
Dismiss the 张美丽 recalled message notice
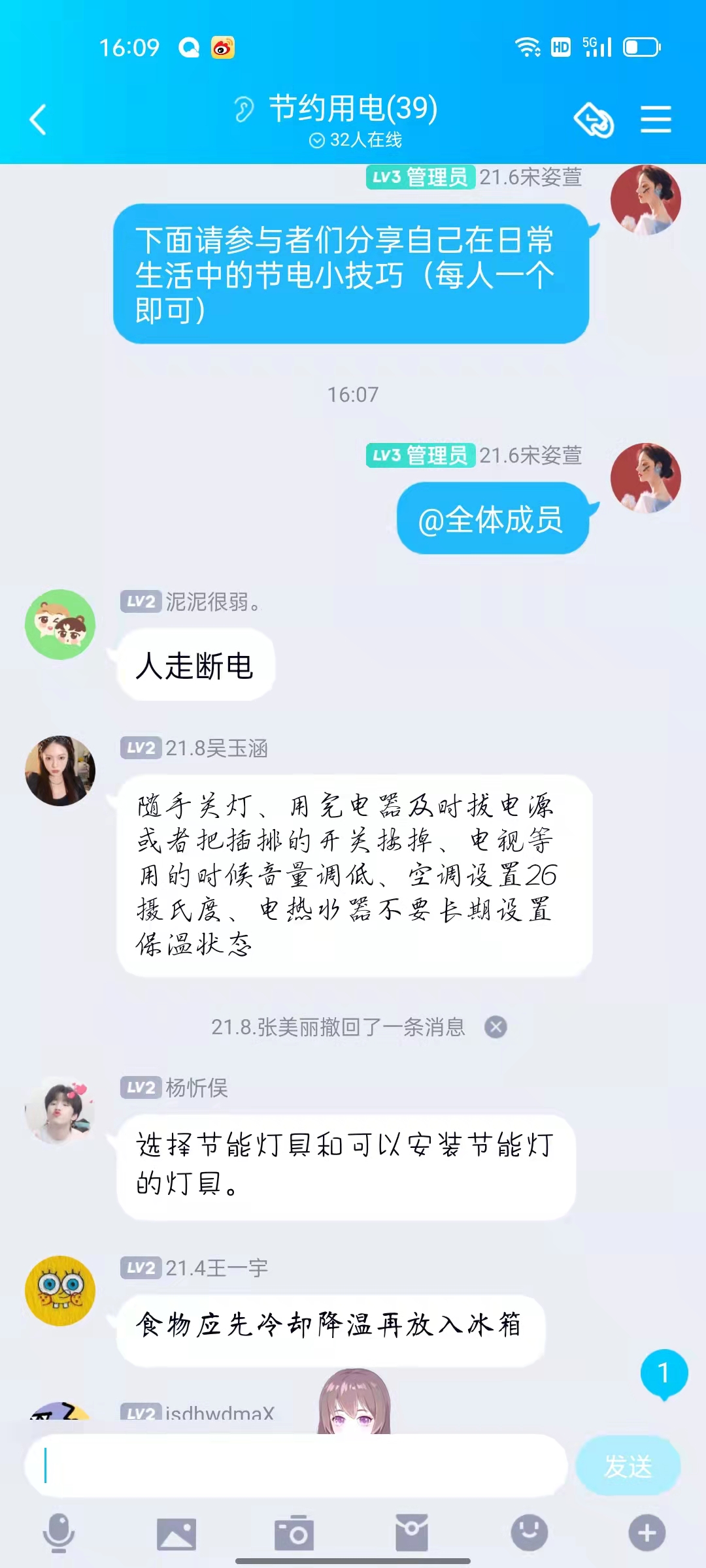tap(496, 1027)
